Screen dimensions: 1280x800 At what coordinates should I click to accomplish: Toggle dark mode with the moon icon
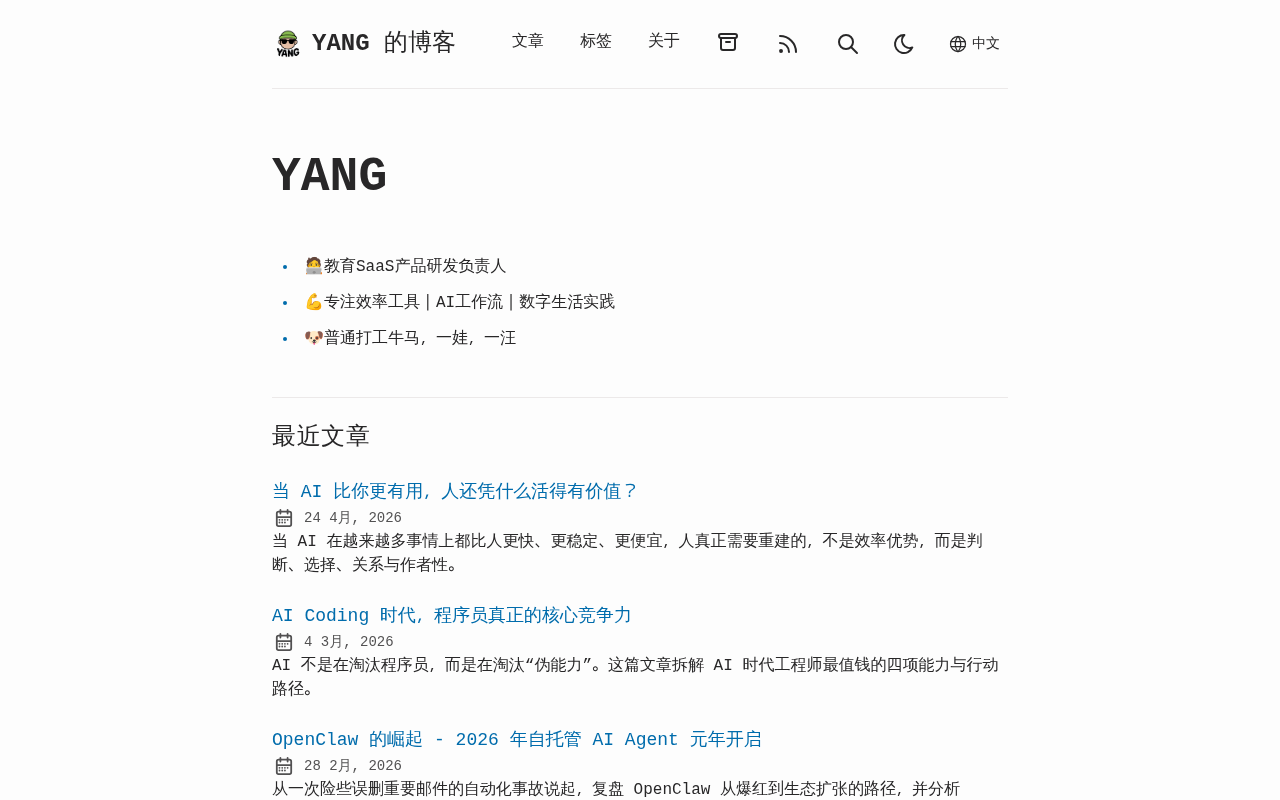pos(904,44)
